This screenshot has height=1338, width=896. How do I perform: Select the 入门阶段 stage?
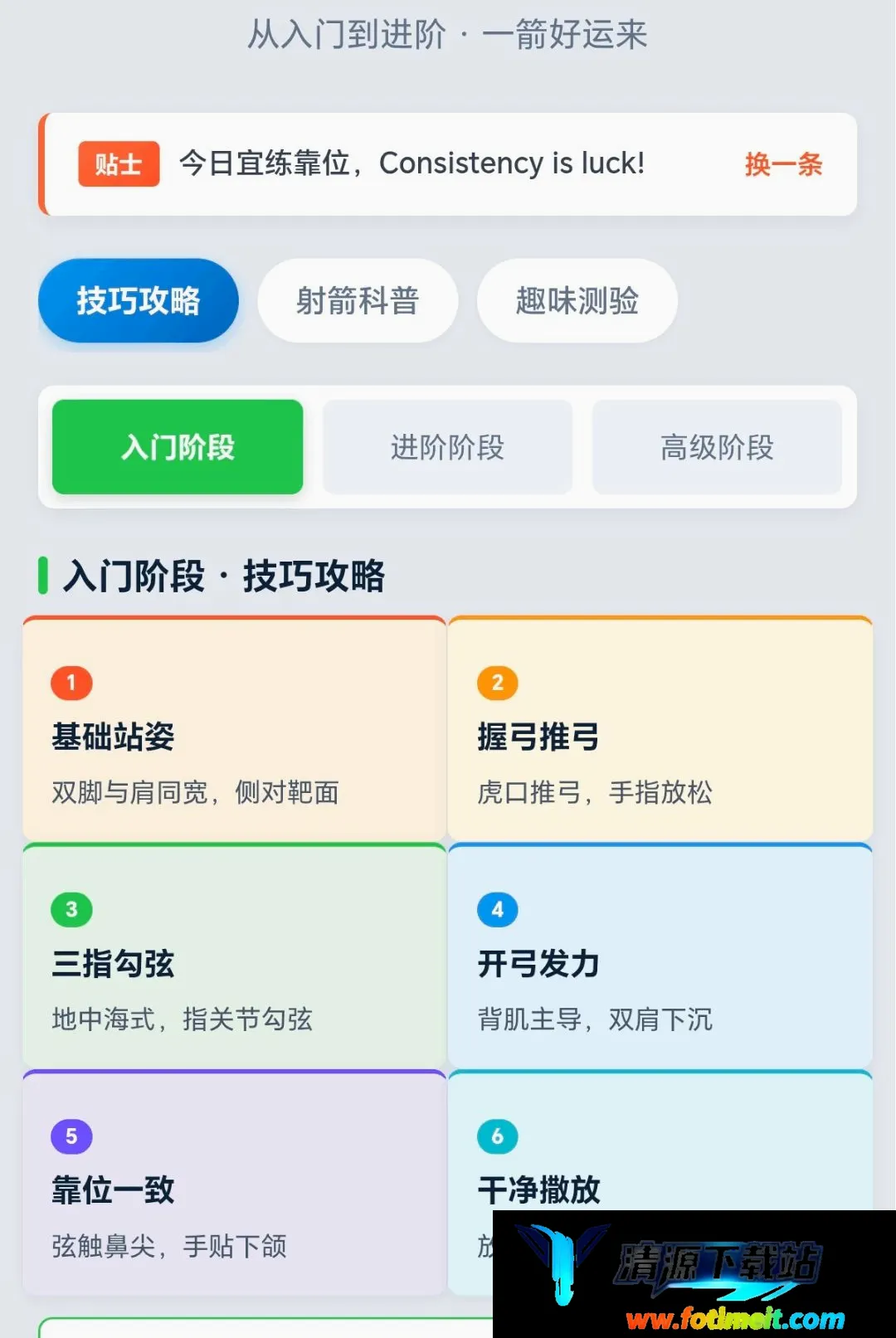pos(178,447)
